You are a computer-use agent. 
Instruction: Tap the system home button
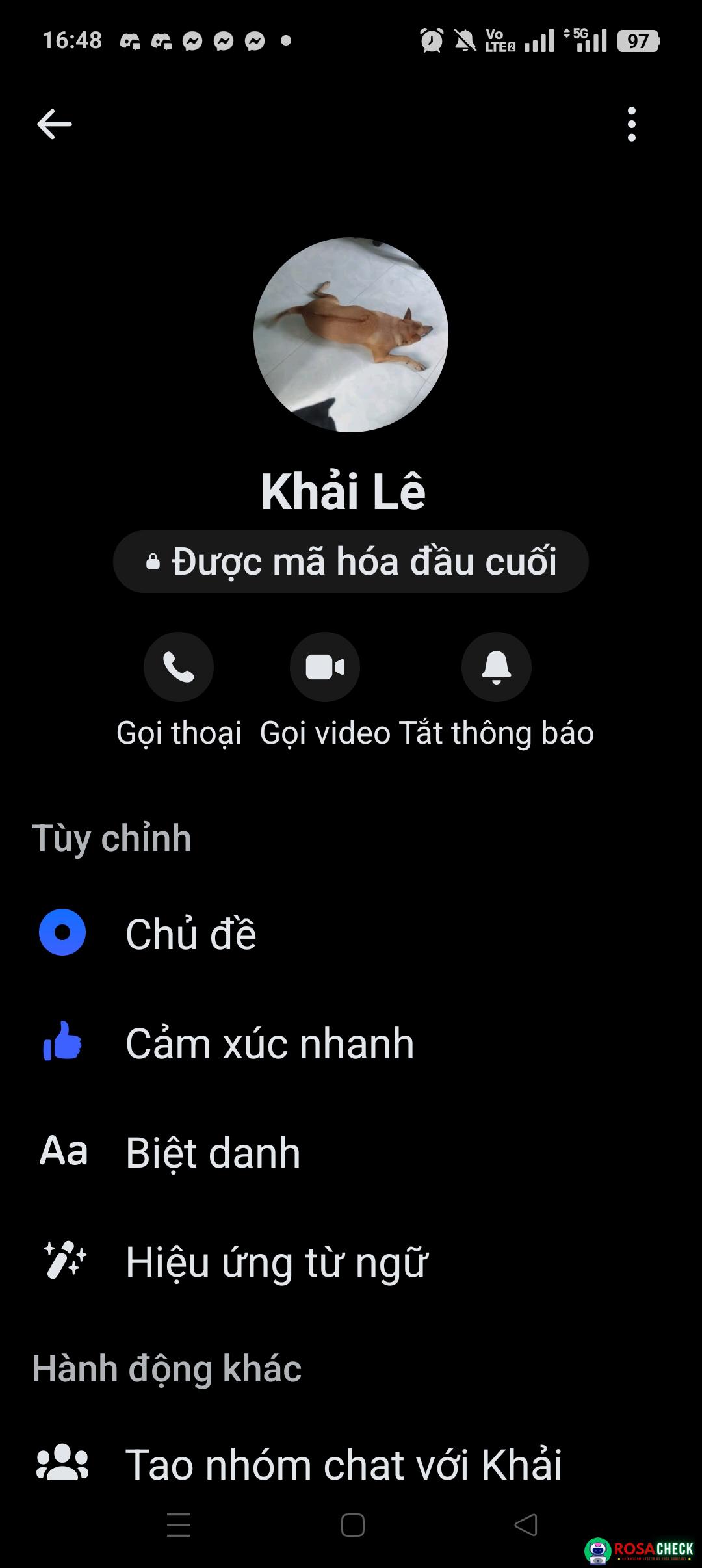coord(353,1525)
